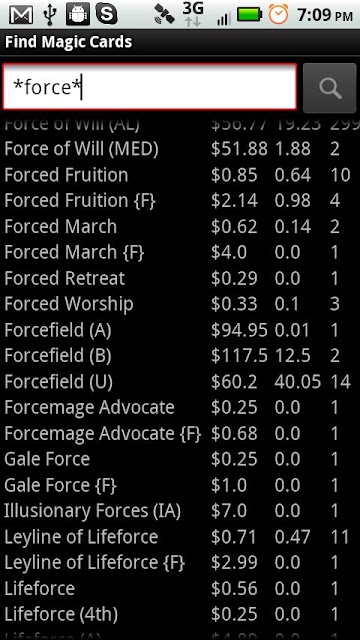Open Forced Fruition {F} card details
This screenshot has height=640, width=360.
[180, 200]
